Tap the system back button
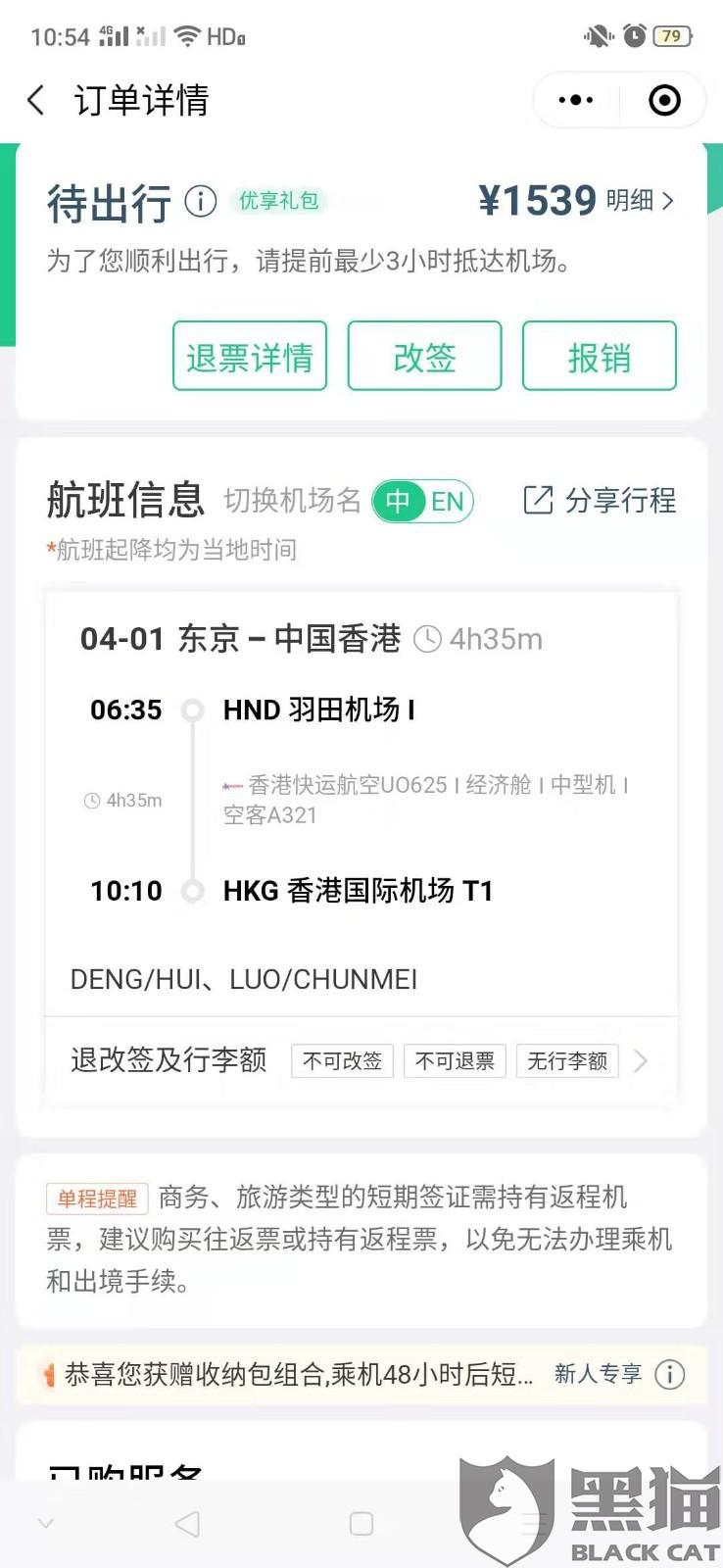 pos(186,1524)
